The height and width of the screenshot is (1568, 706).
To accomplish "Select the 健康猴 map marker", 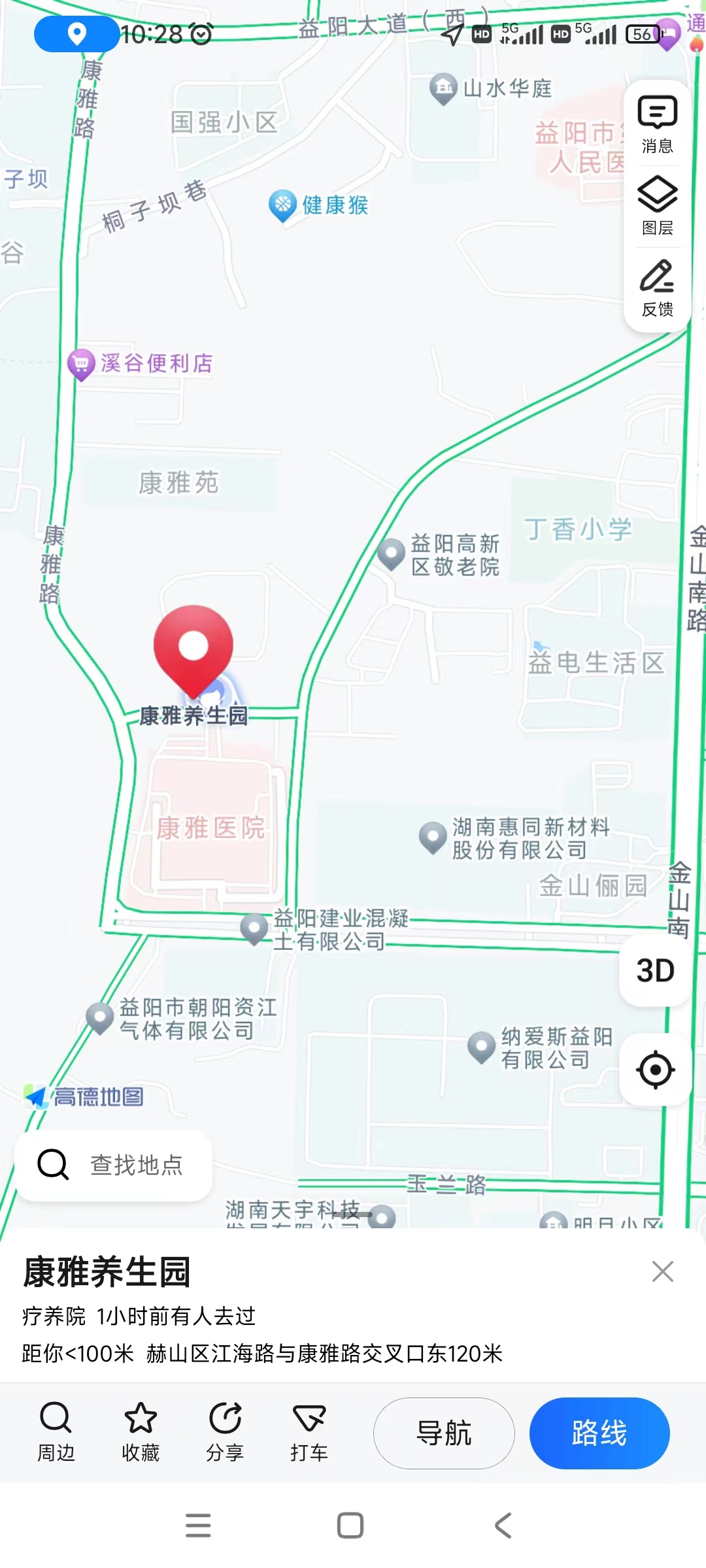I will tap(283, 205).
